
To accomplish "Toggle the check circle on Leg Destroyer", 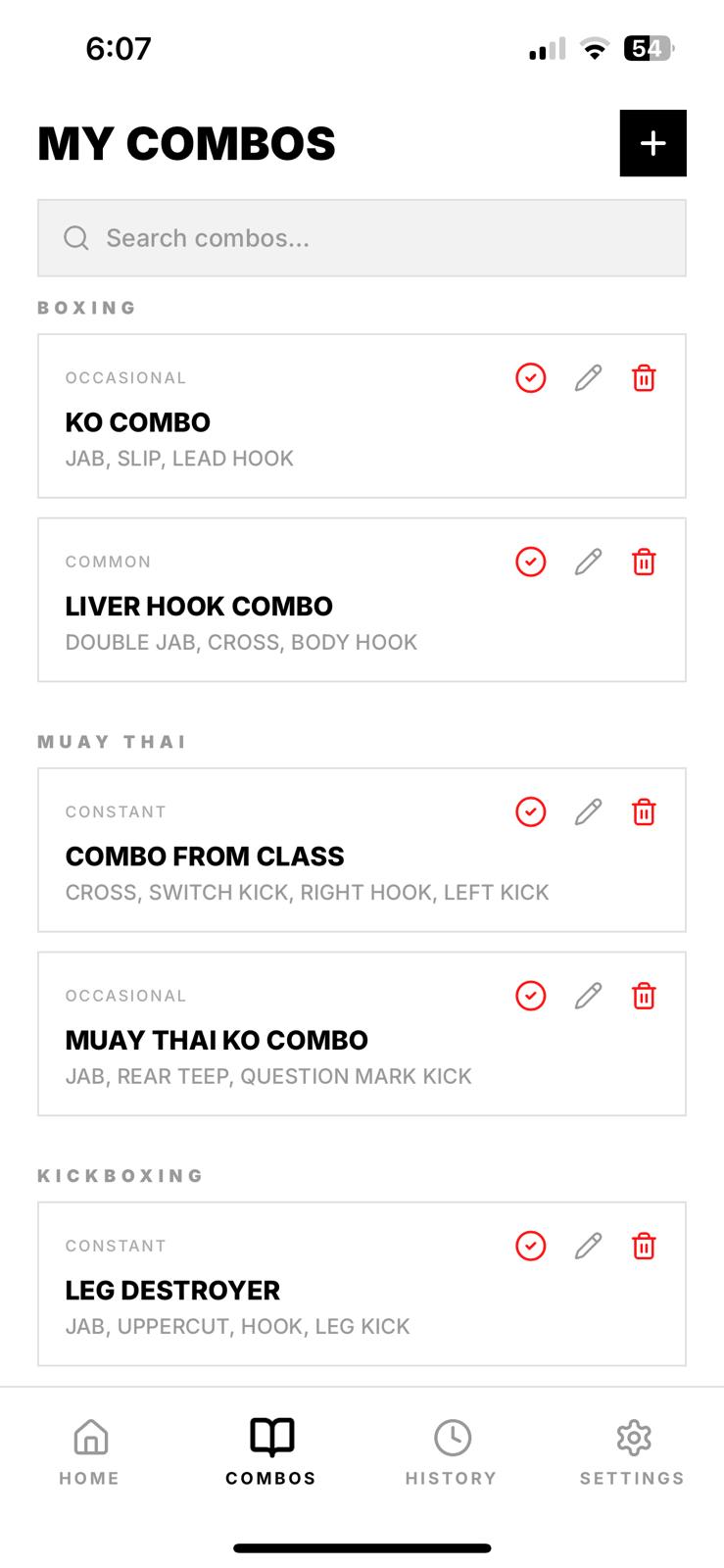I will (530, 1246).
